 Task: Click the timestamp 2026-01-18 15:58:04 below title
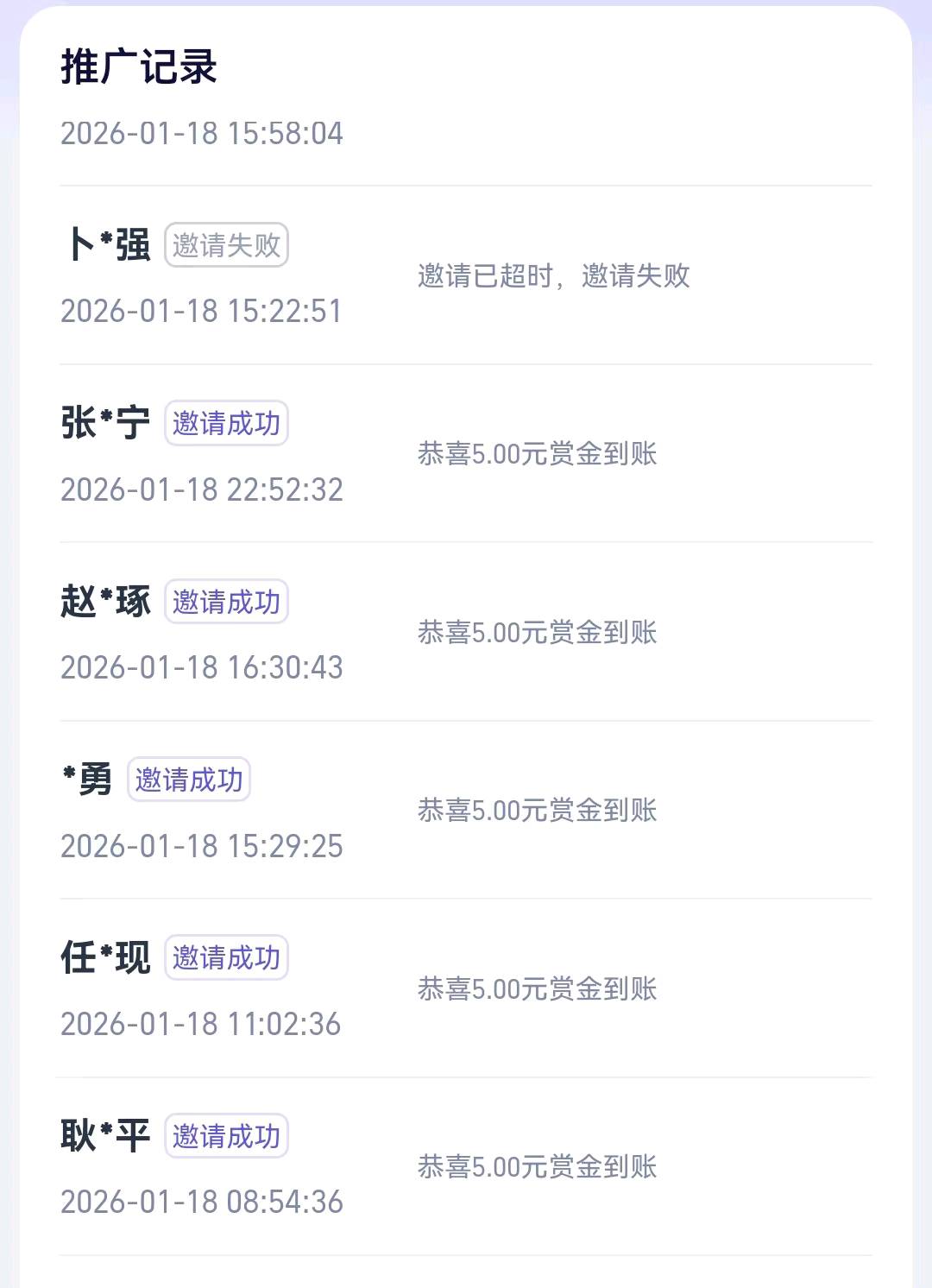click(201, 134)
